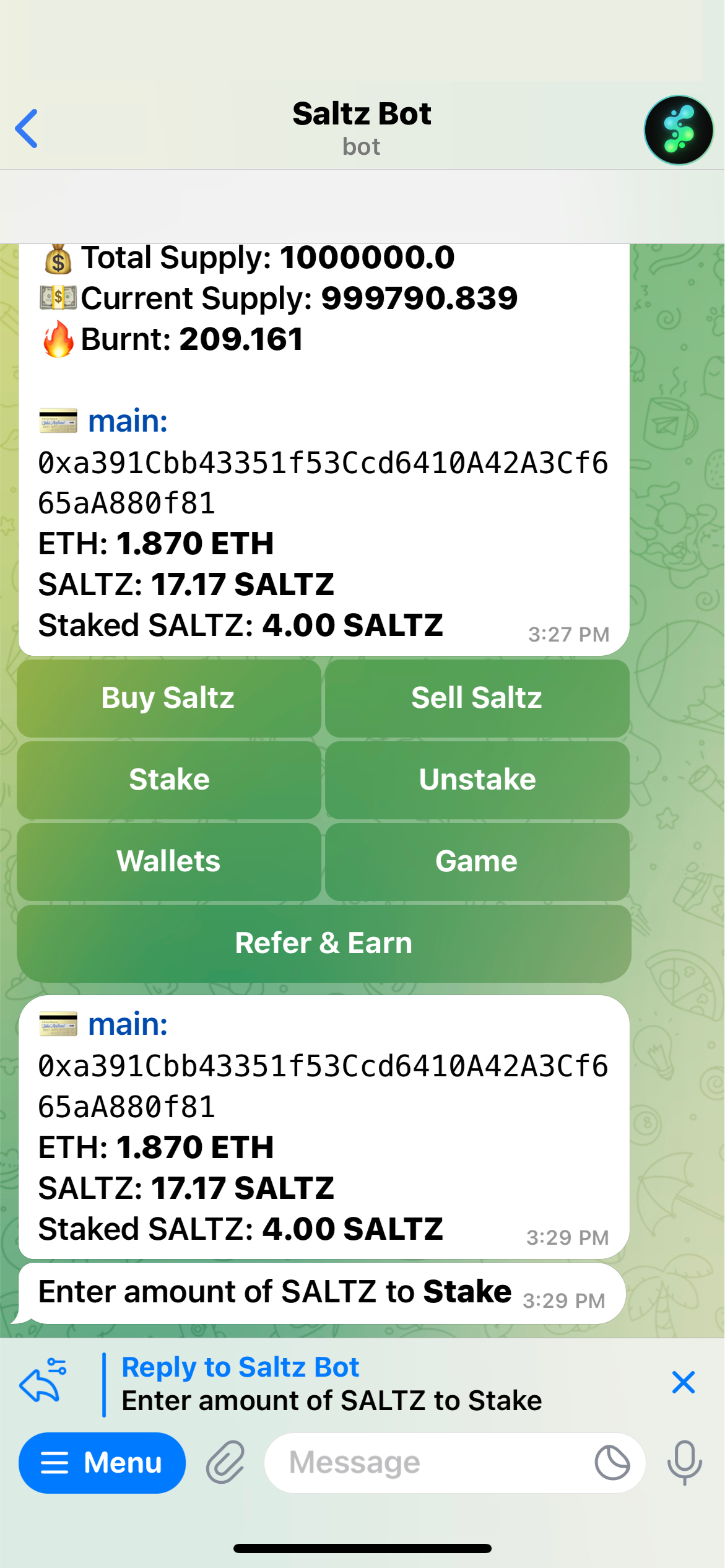The width and height of the screenshot is (725, 1568).
Task: Tap the Buy Saltz button
Action: [168, 698]
